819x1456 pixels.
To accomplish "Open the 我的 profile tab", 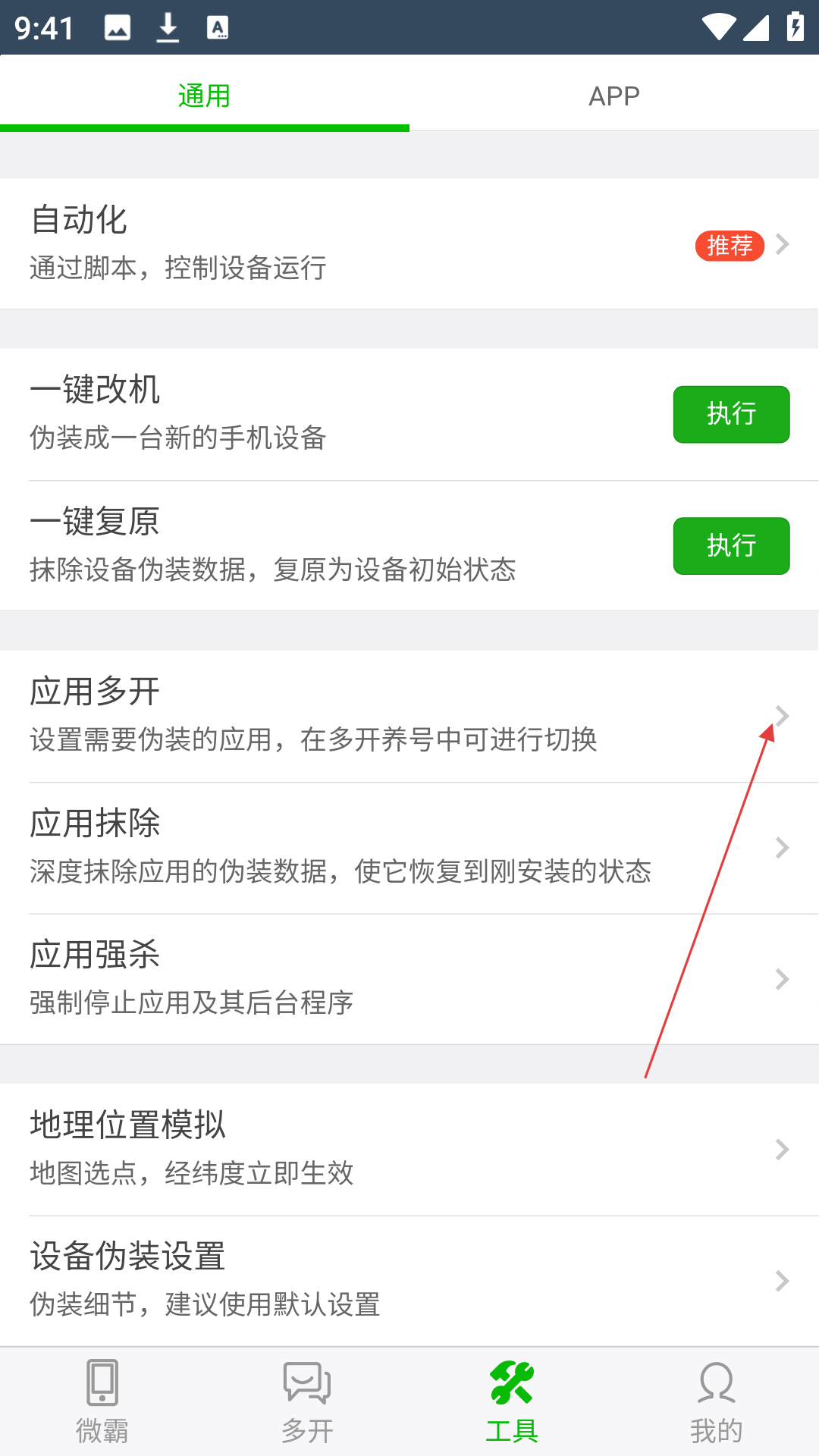I will pyautogui.click(x=717, y=1401).
